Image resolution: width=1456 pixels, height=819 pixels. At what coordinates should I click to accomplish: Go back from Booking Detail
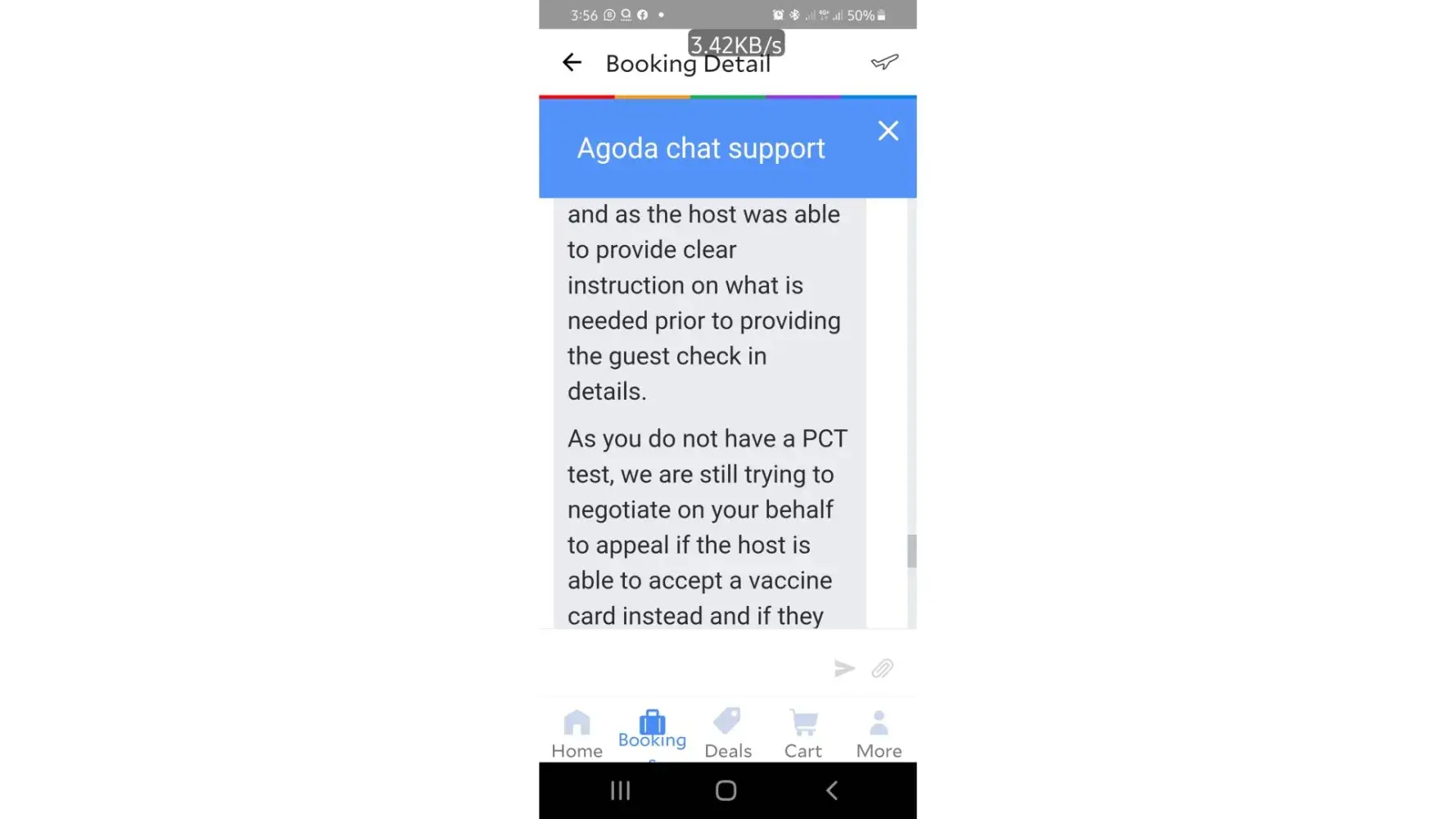572,62
